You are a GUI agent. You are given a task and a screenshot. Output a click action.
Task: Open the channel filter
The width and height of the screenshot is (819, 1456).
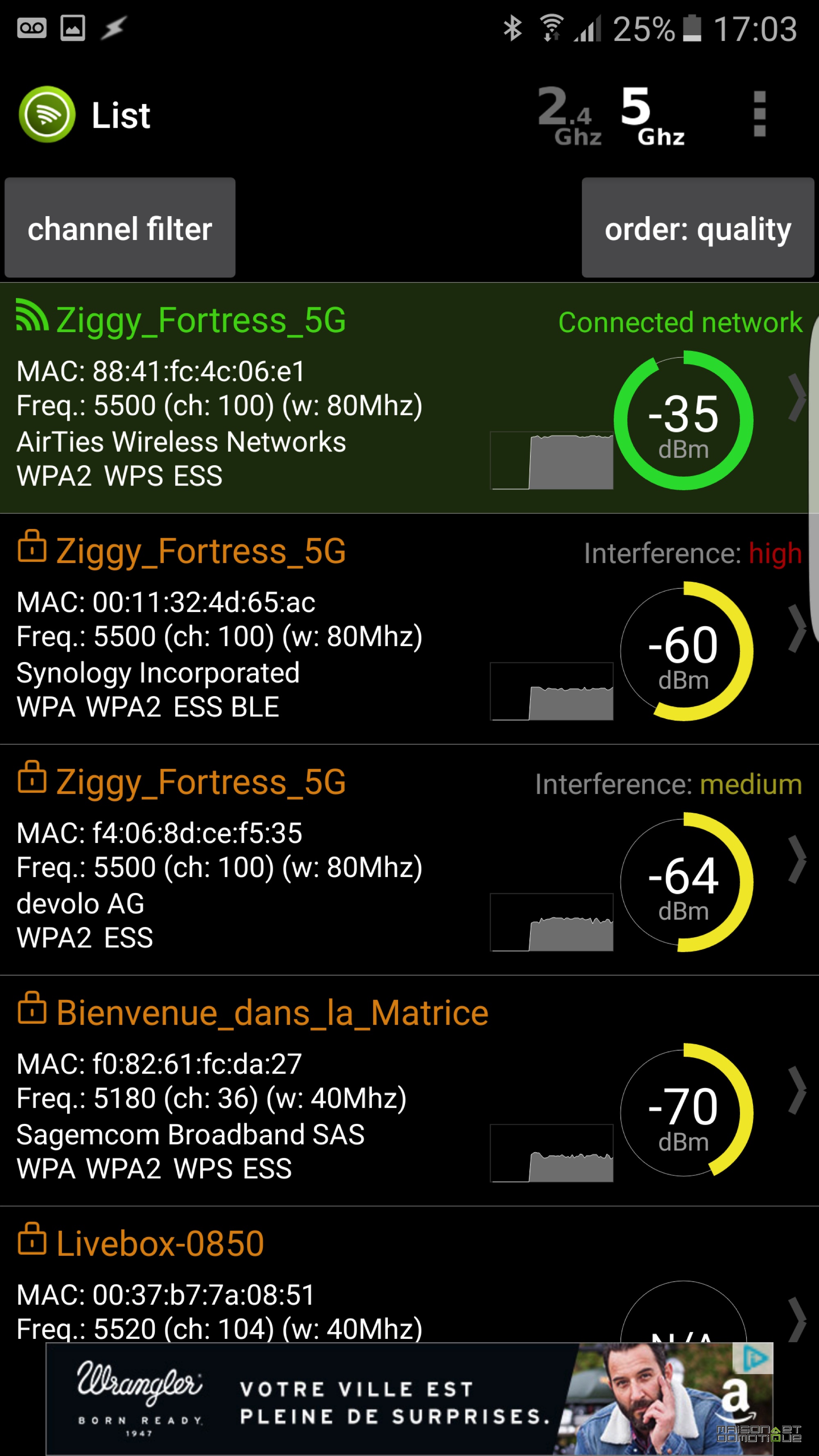(x=120, y=228)
